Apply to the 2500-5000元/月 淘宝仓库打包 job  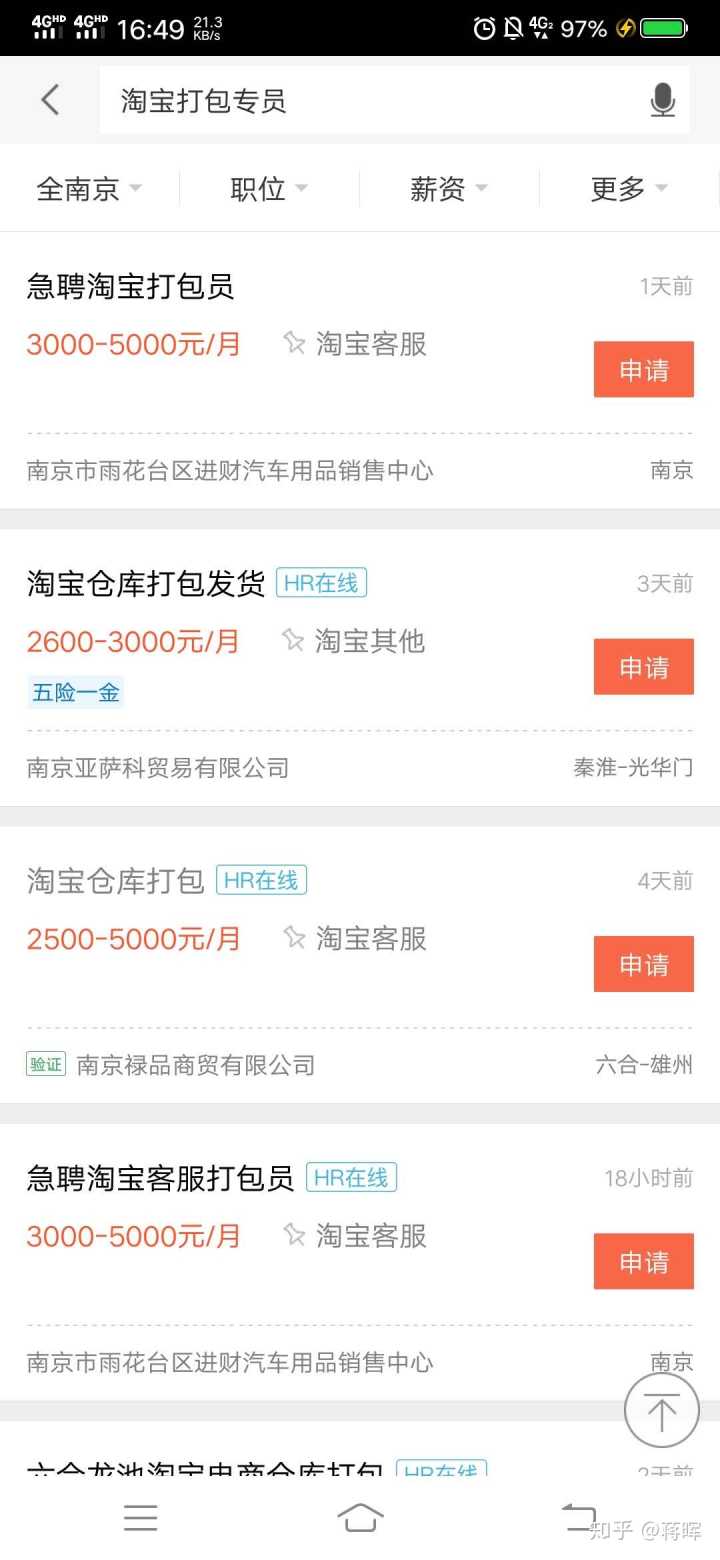pyautogui.click(x=643, y=964)
